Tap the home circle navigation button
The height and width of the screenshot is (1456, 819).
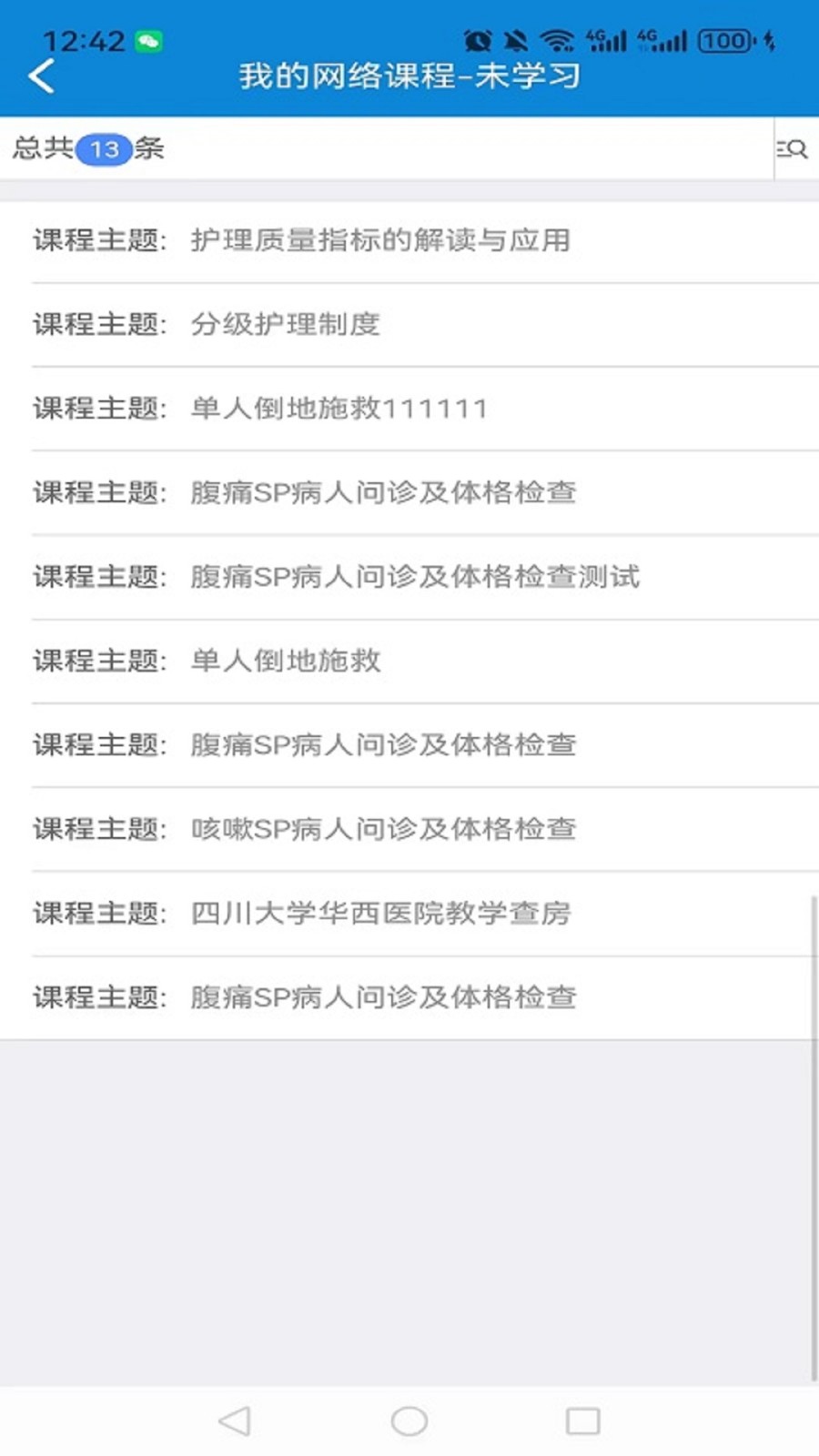[409, 1420]
